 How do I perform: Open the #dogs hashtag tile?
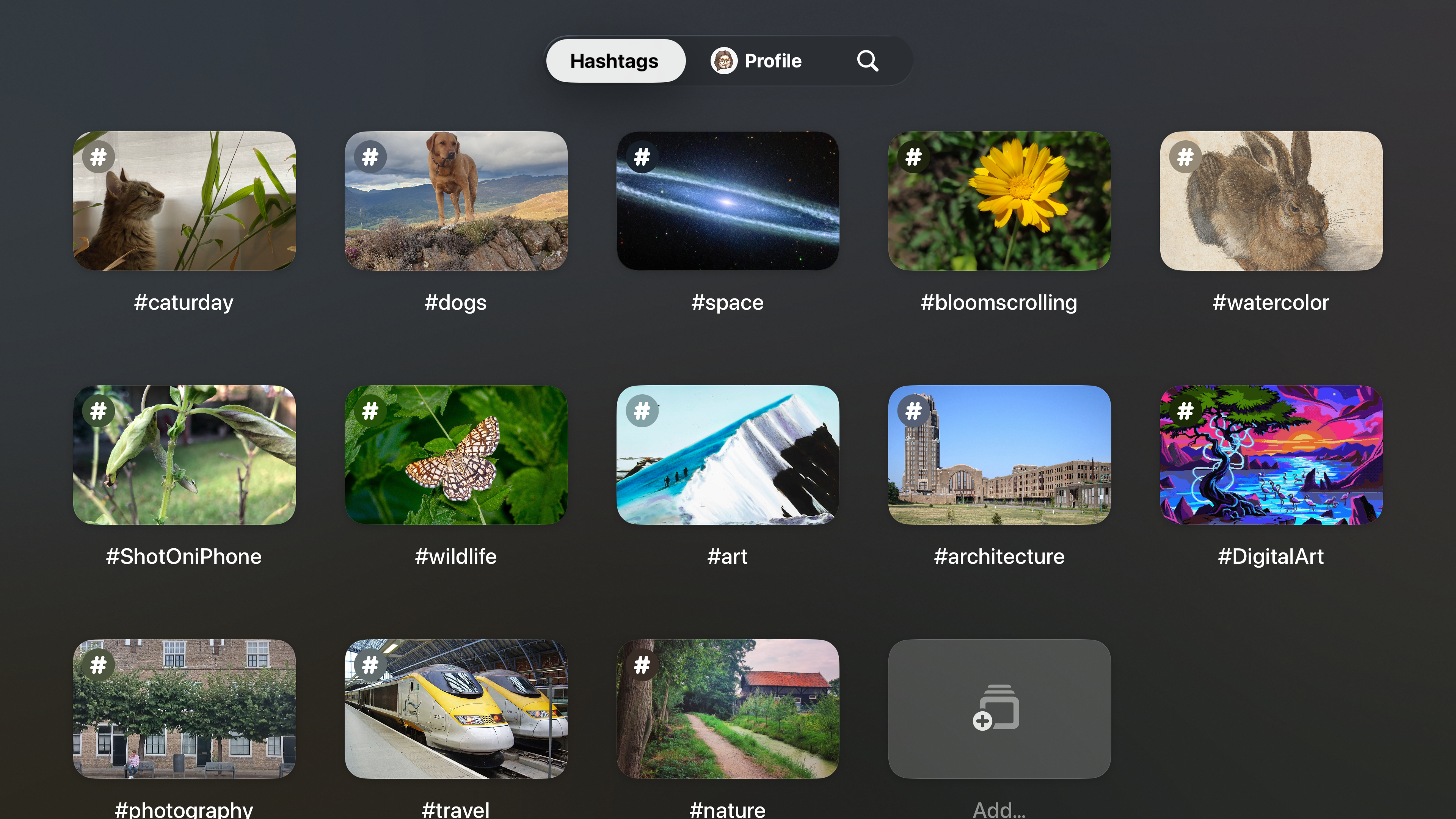click(x=455, y=201)
